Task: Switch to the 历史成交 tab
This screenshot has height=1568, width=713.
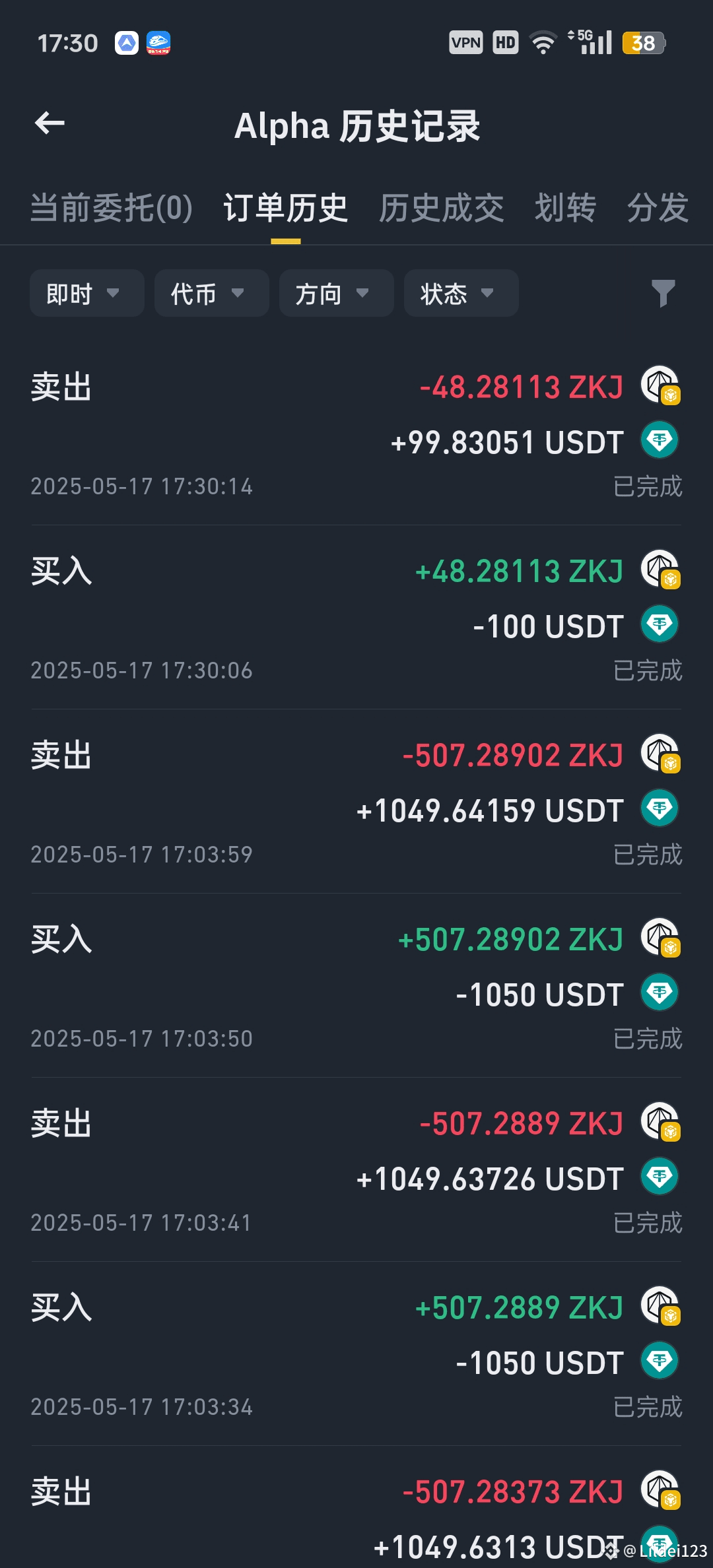Action: tap(441, 209)
